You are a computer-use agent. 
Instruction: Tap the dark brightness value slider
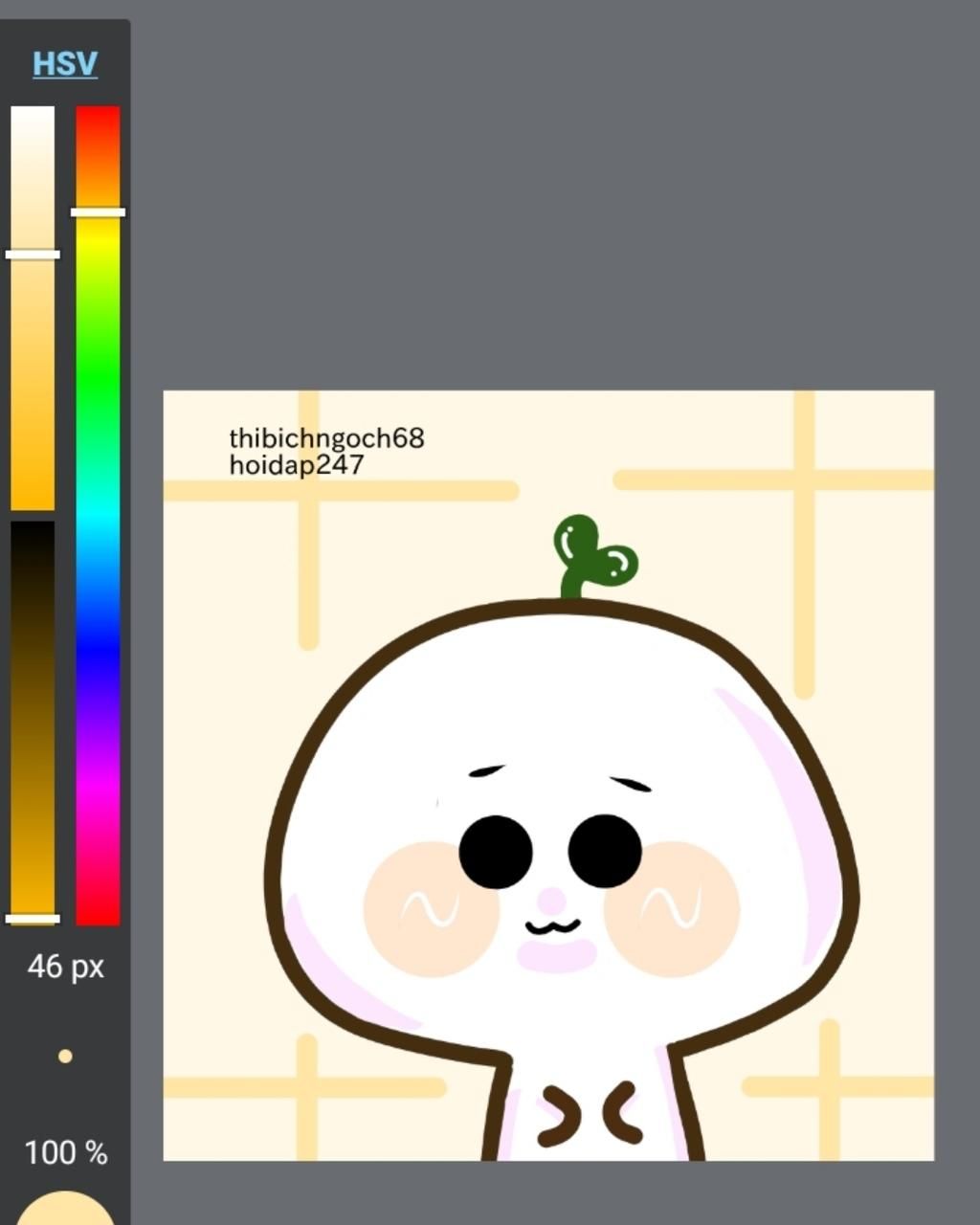coord(33,718)
